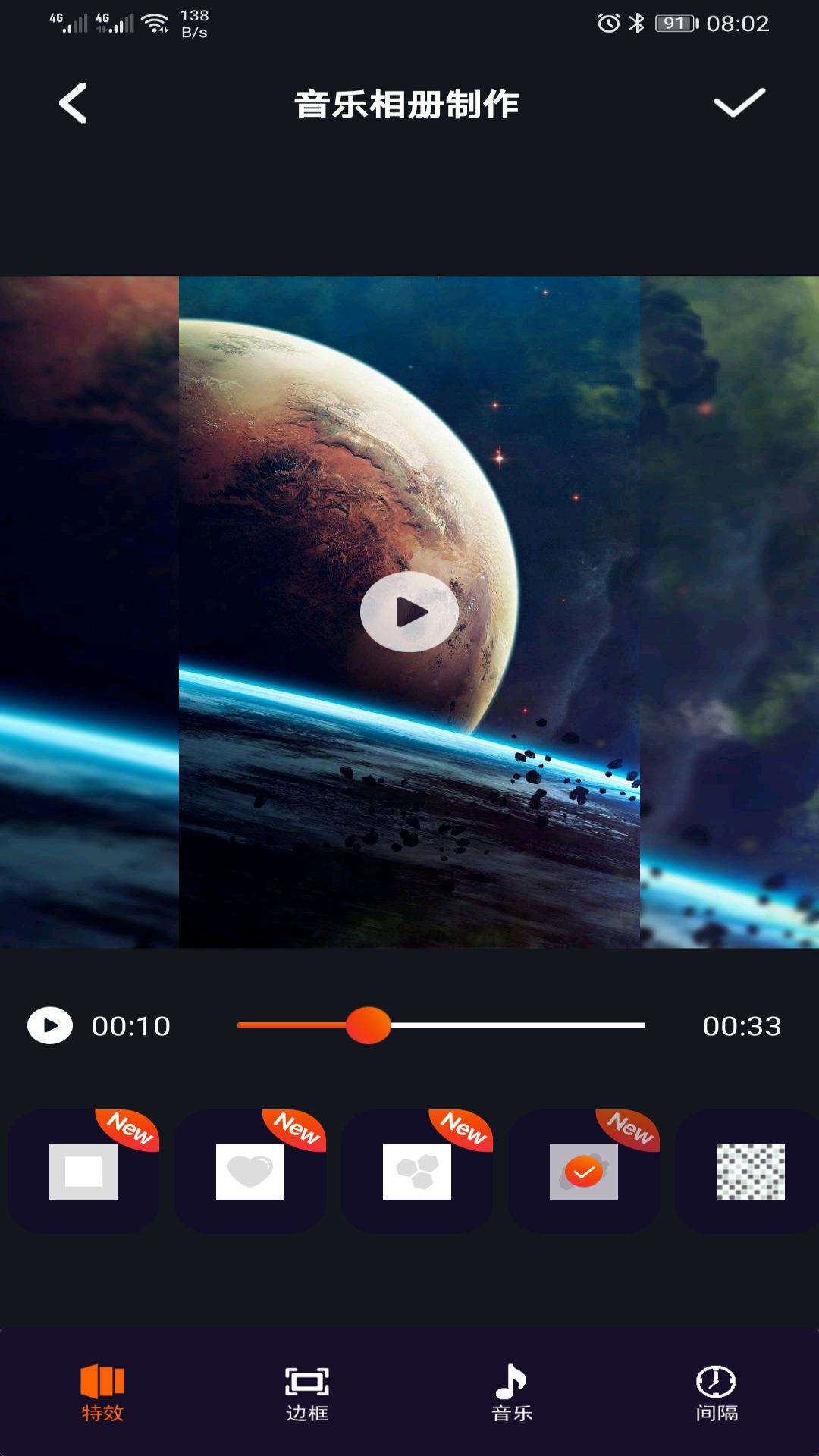Viewport: 819px width, 1456px height.
Task: Tap the small play button beside 00:10
Action: tap(50, 1025)
